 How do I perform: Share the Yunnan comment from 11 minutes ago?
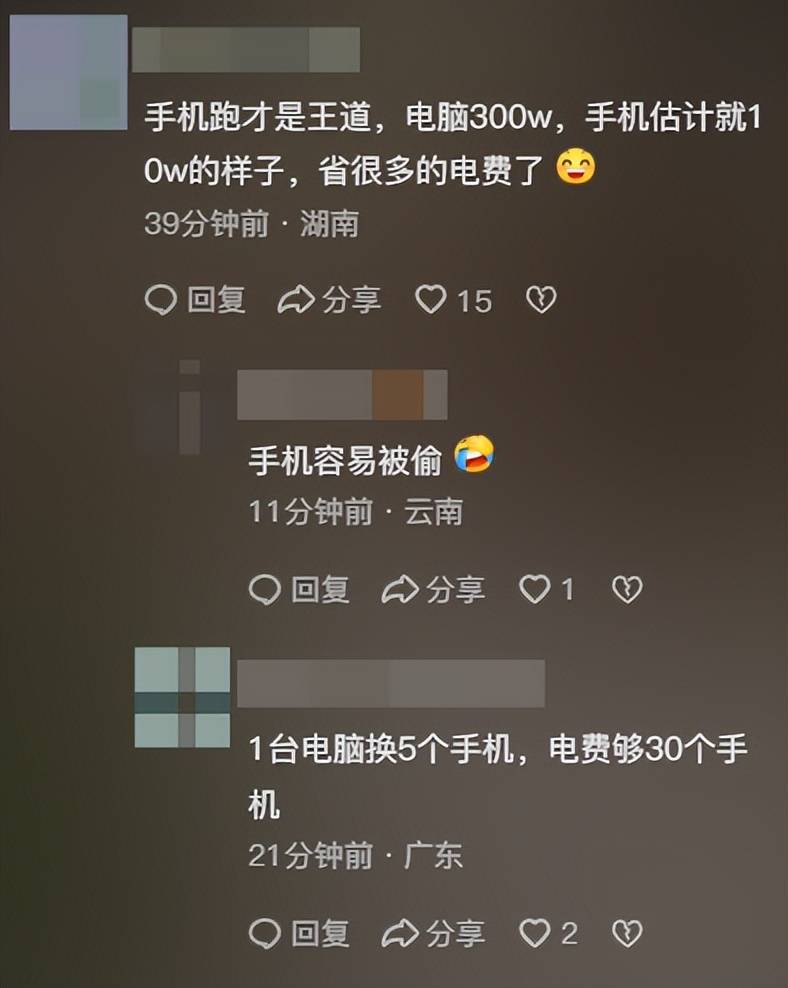(x=433, y=590)
